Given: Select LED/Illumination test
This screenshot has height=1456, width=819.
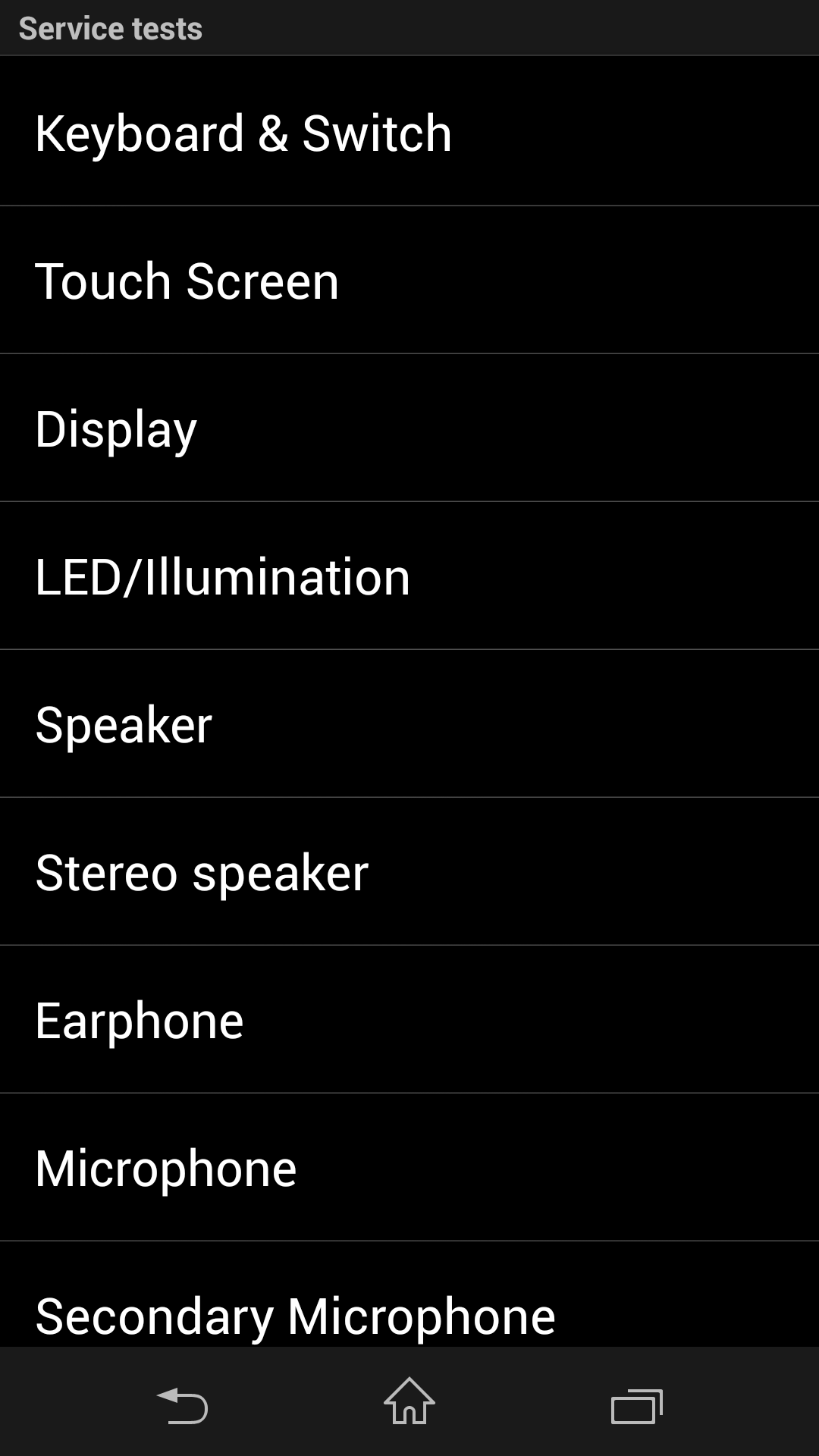Looking at the screenshot, I should pos(409,576).
